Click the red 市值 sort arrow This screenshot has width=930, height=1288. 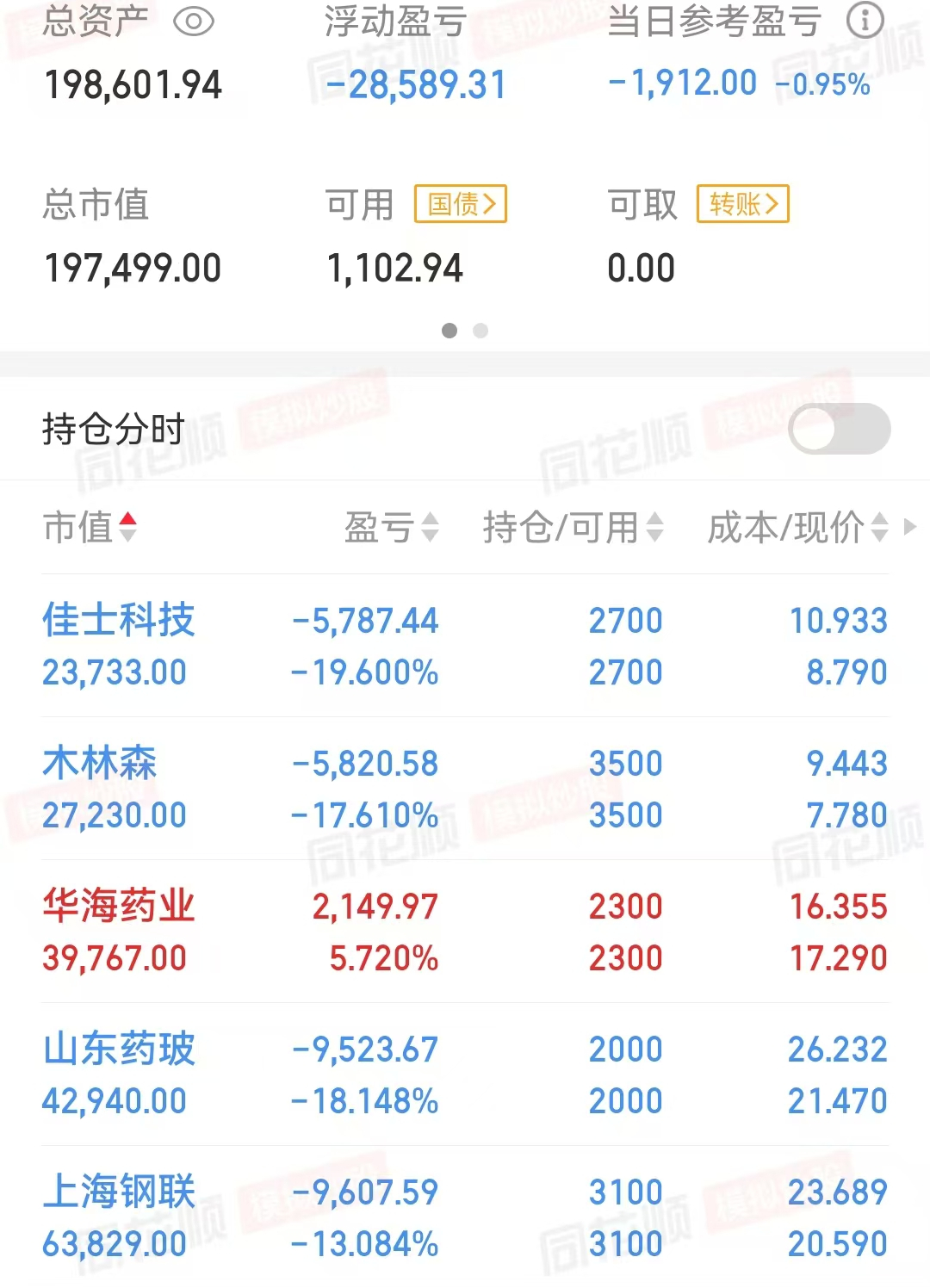tap(127, 520)
